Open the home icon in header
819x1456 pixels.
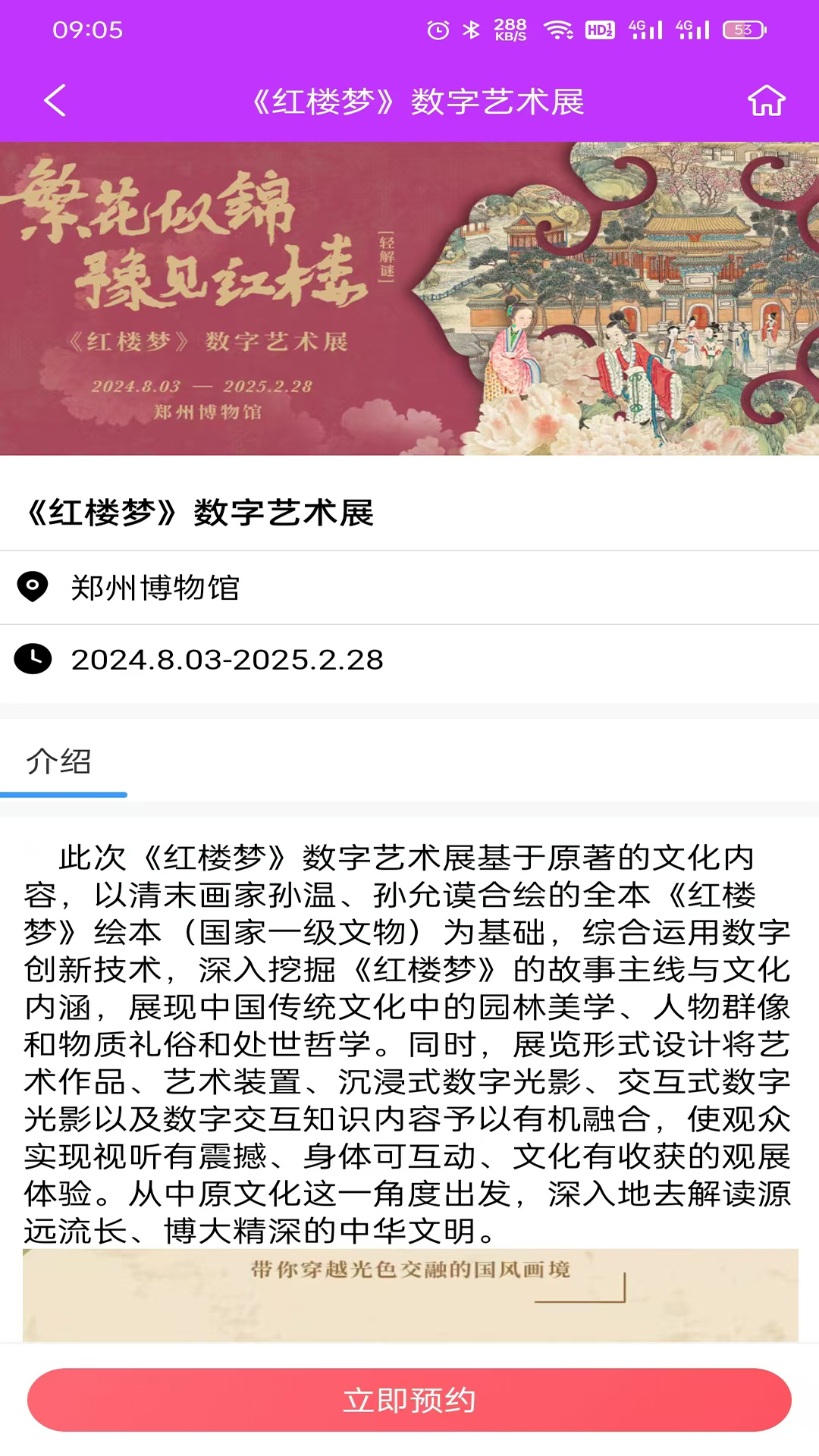click(766, 101)
